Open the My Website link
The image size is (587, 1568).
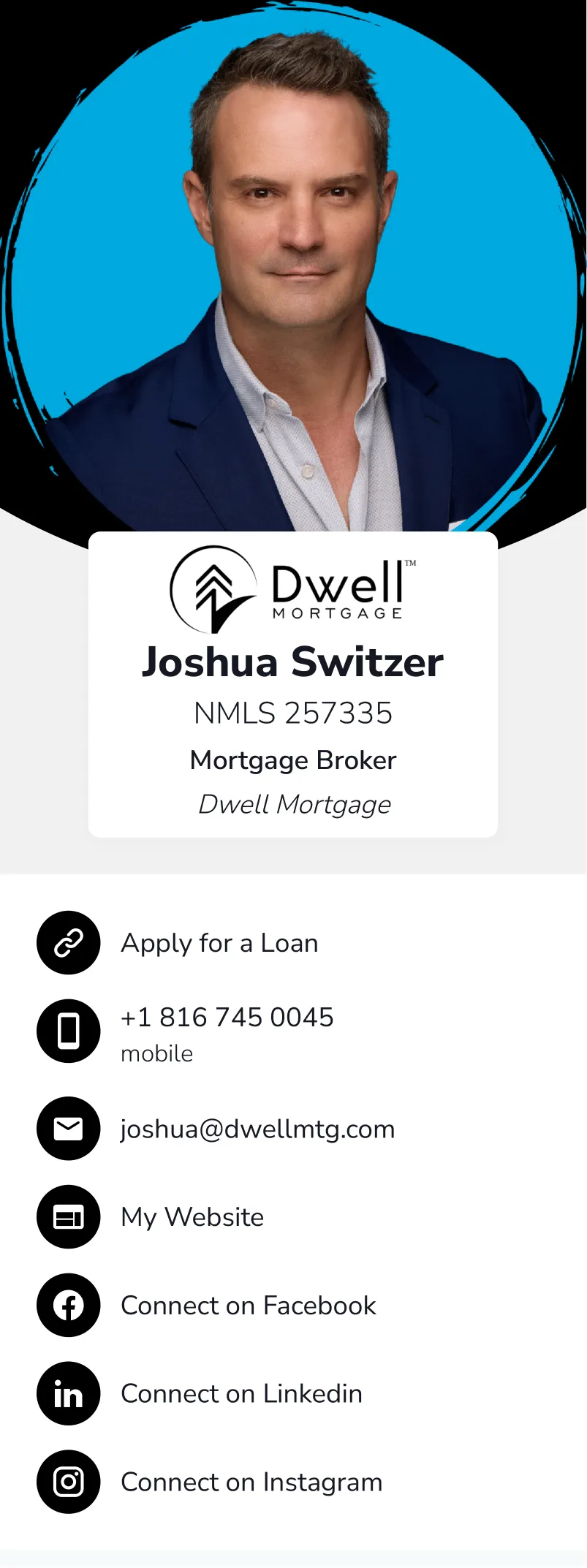point(192,1217)
